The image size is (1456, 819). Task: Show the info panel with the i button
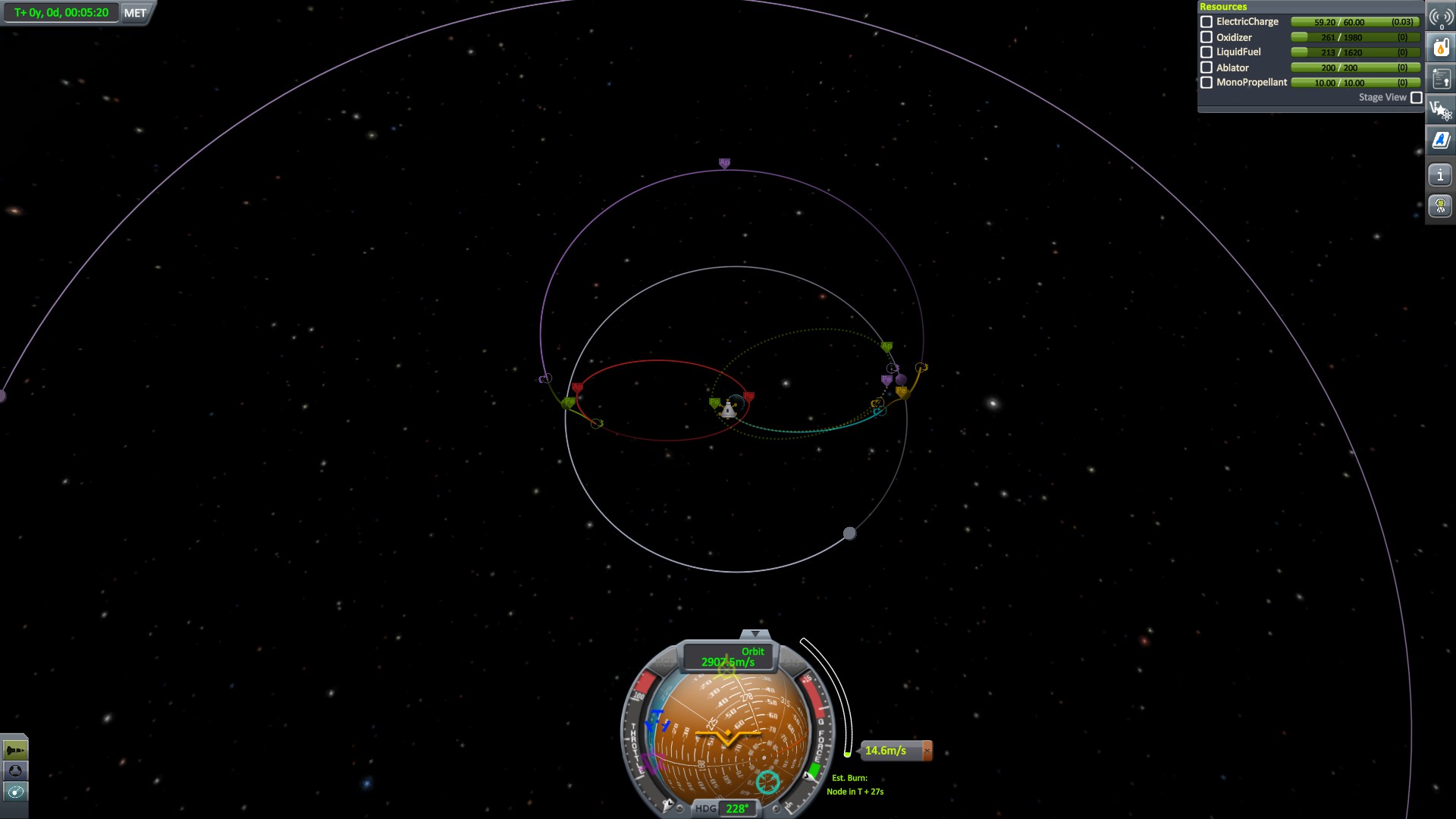[x=1440, y=176]
